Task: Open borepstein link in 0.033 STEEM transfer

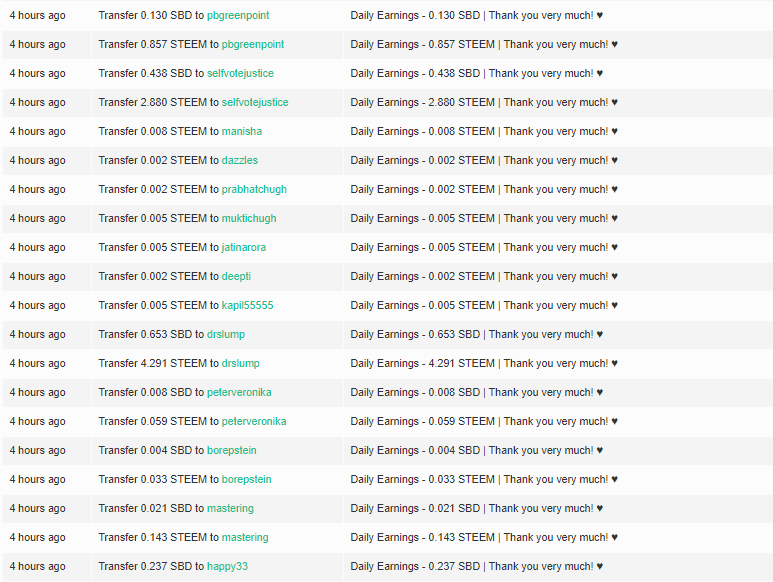Action: 247,479
